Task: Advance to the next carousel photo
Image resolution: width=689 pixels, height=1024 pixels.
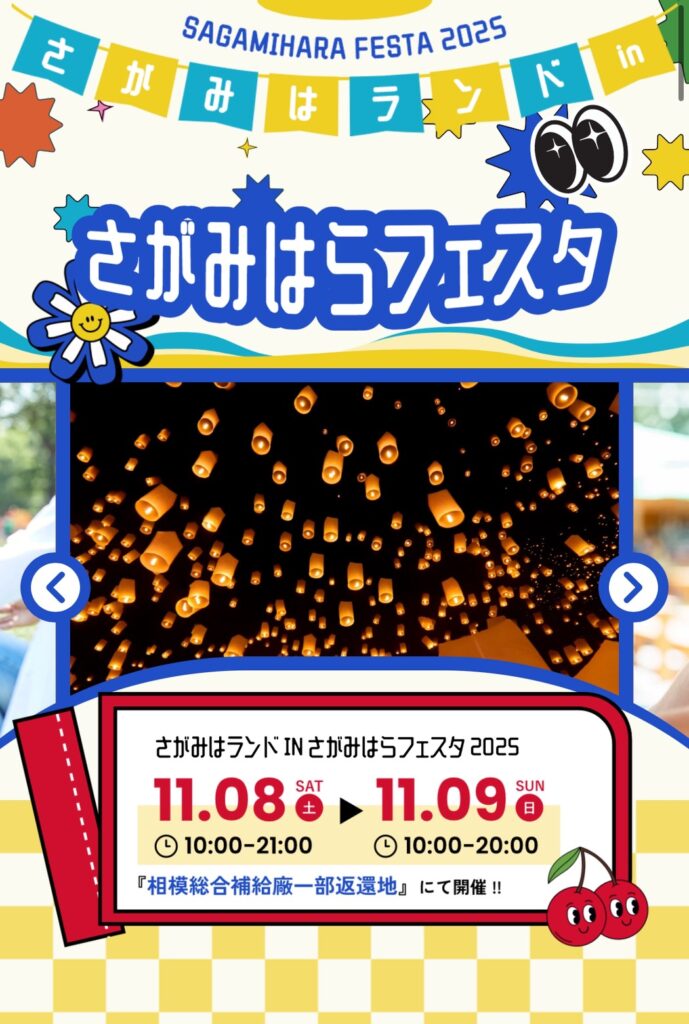Action: click(631, 589)
